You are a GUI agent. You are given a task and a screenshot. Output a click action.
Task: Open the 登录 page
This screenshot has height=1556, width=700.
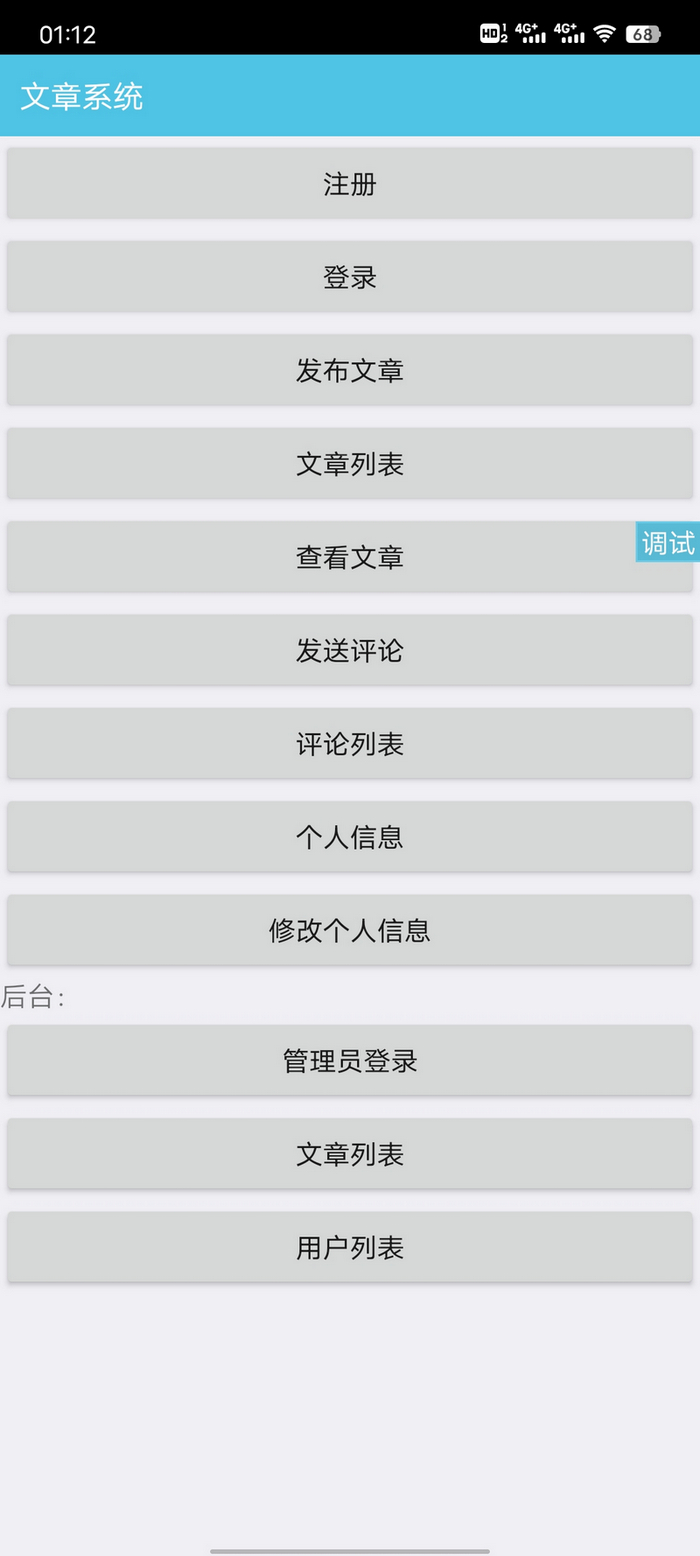tap(349, 277)
